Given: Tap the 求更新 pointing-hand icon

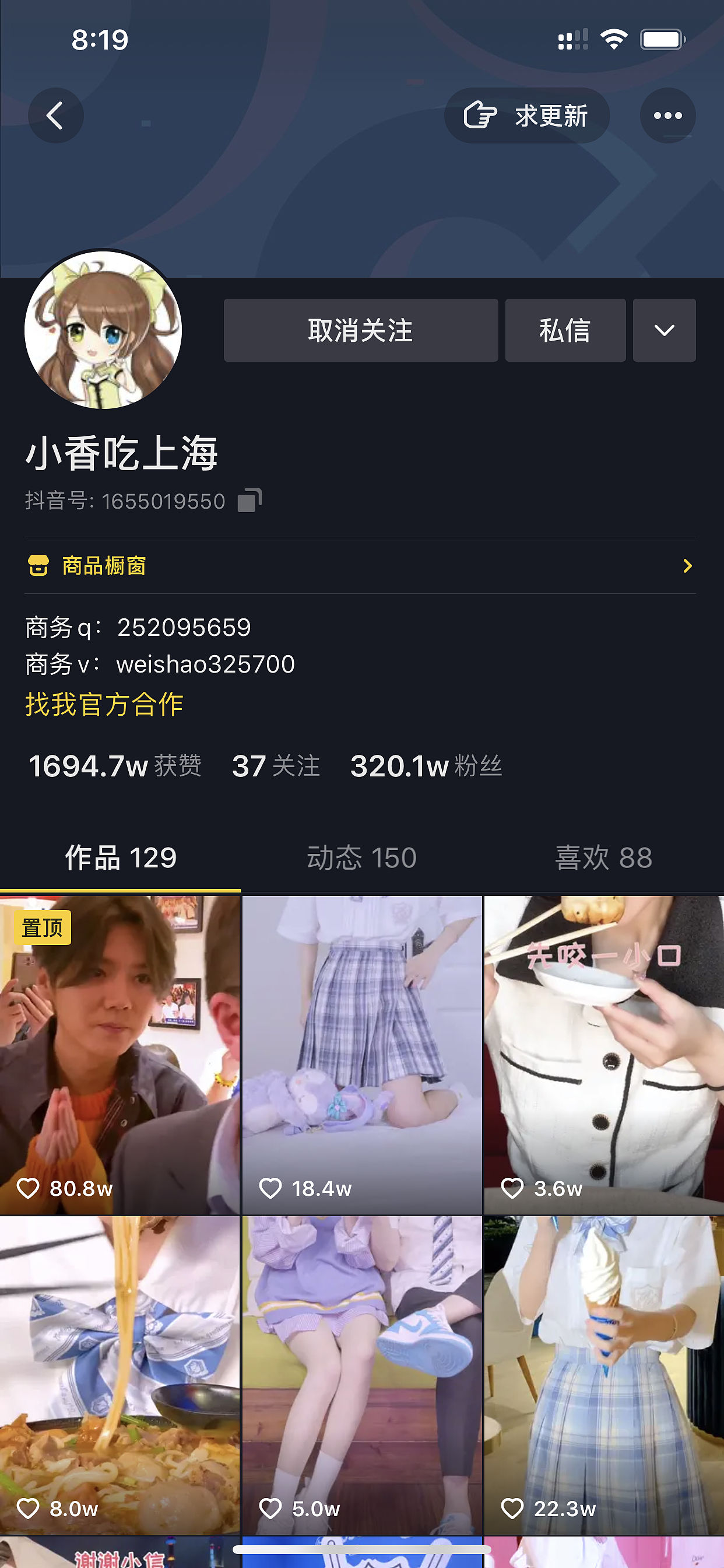Looking at the screenshot, I should [x=480, y=115].
